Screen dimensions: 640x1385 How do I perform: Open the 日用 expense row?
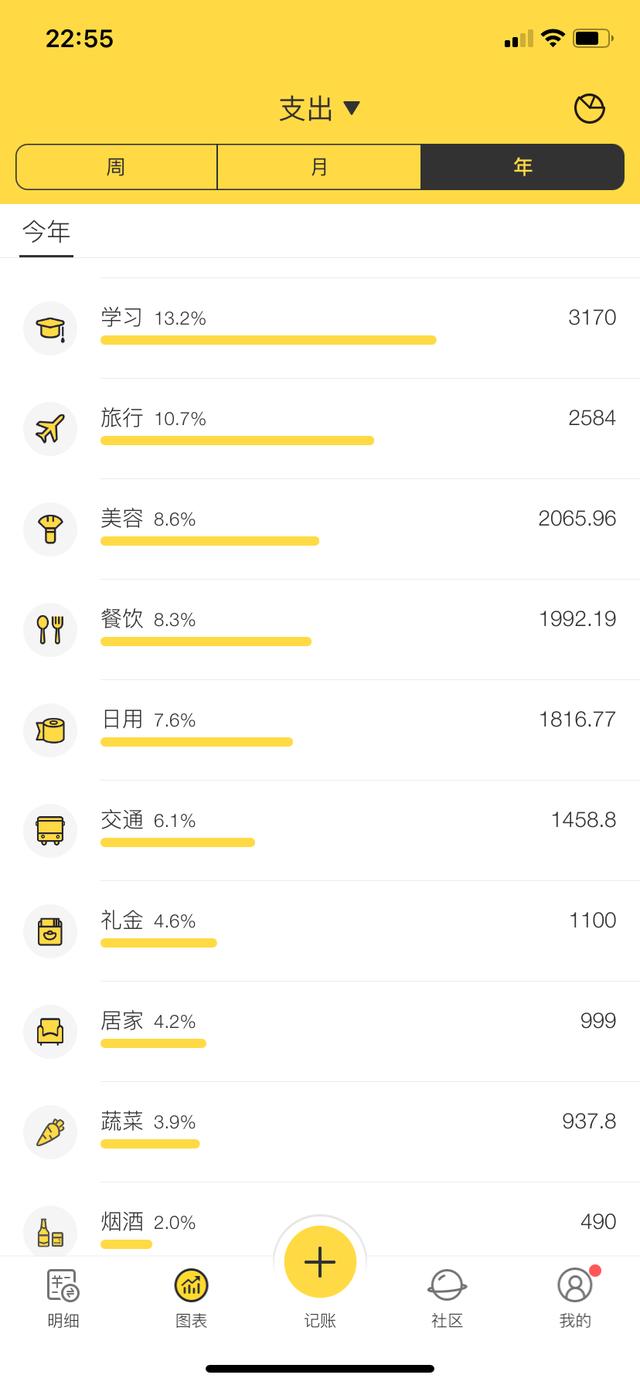[x=320, y=730]
